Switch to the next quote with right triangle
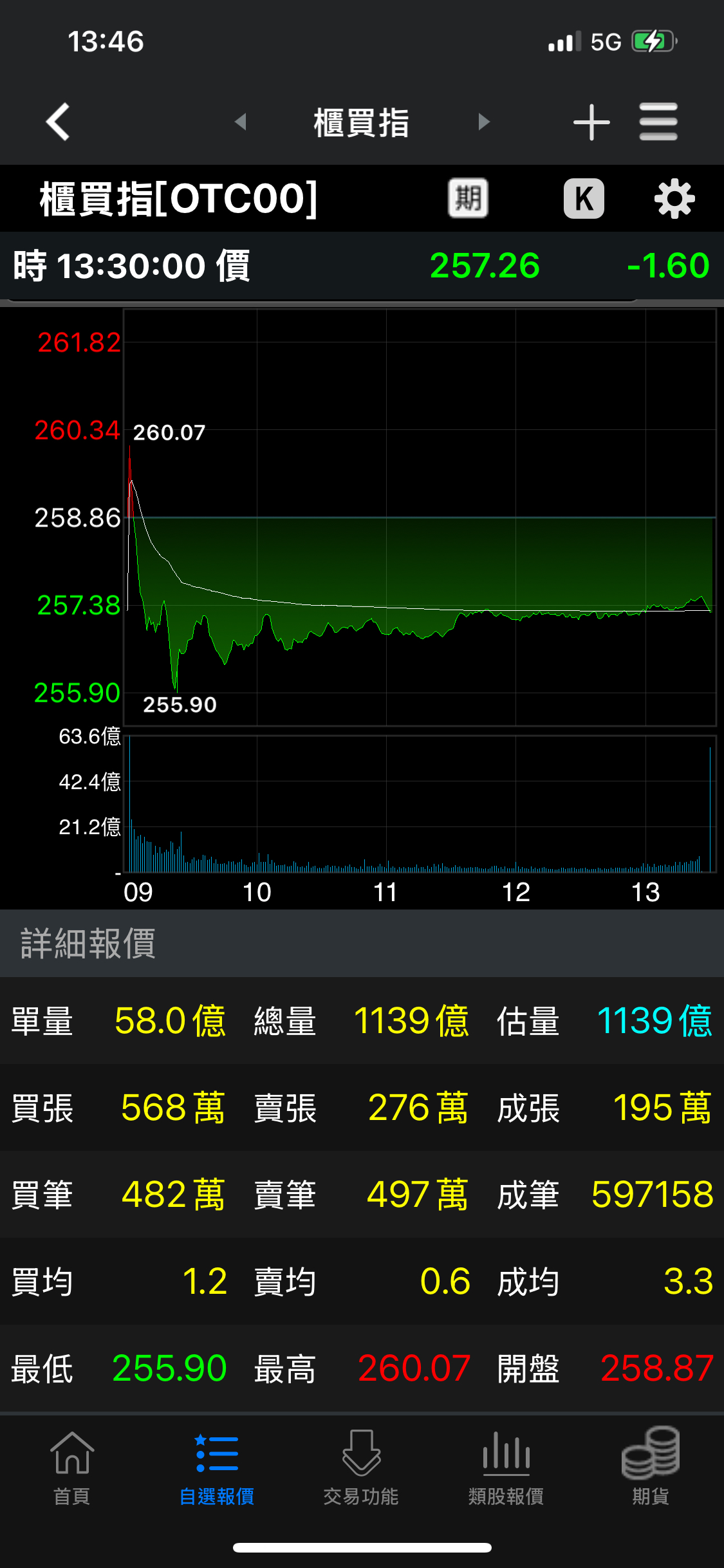 coord(484,122)
